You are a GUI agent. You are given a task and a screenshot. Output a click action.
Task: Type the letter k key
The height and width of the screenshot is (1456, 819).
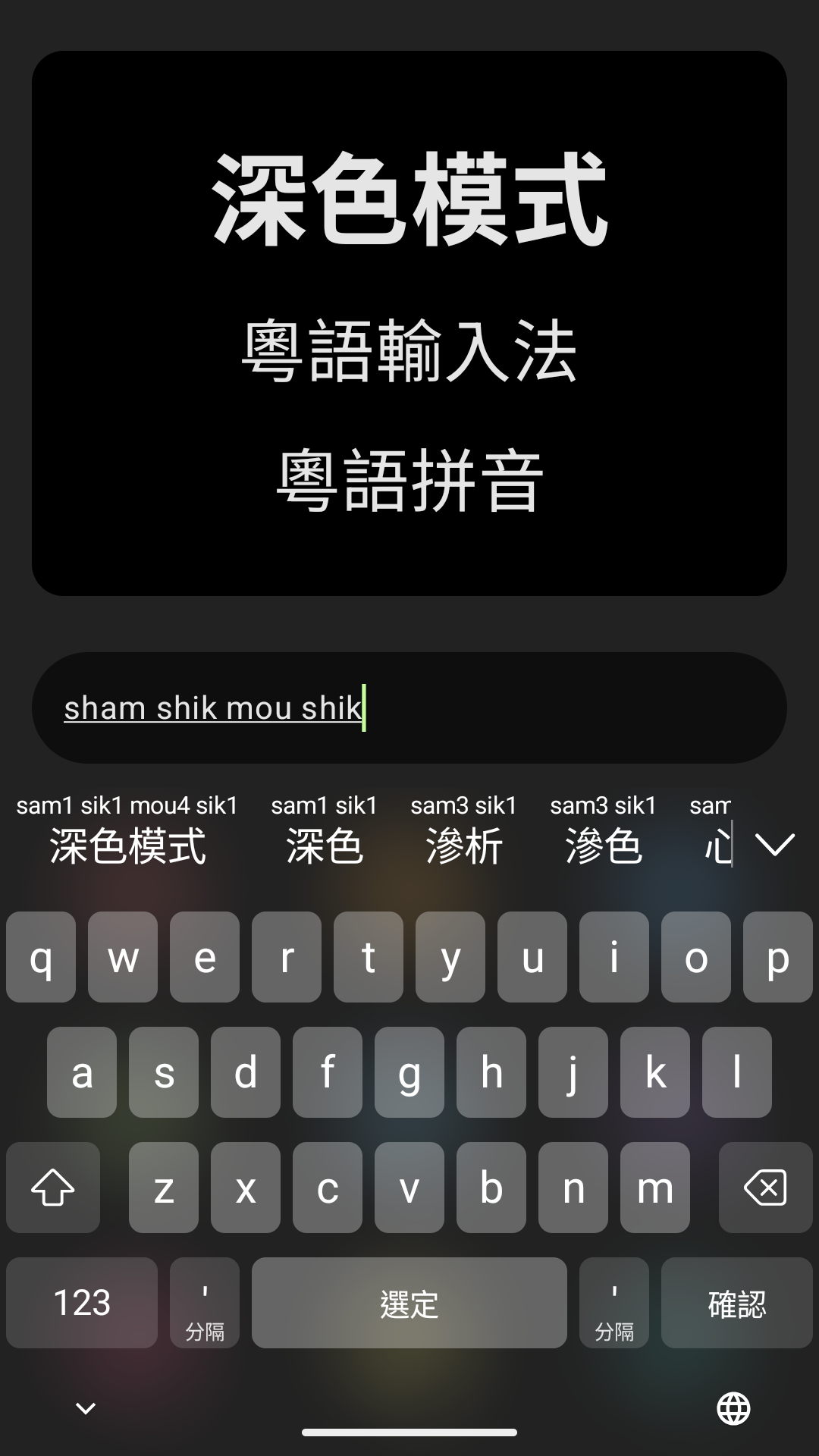tap(654, 1072)
